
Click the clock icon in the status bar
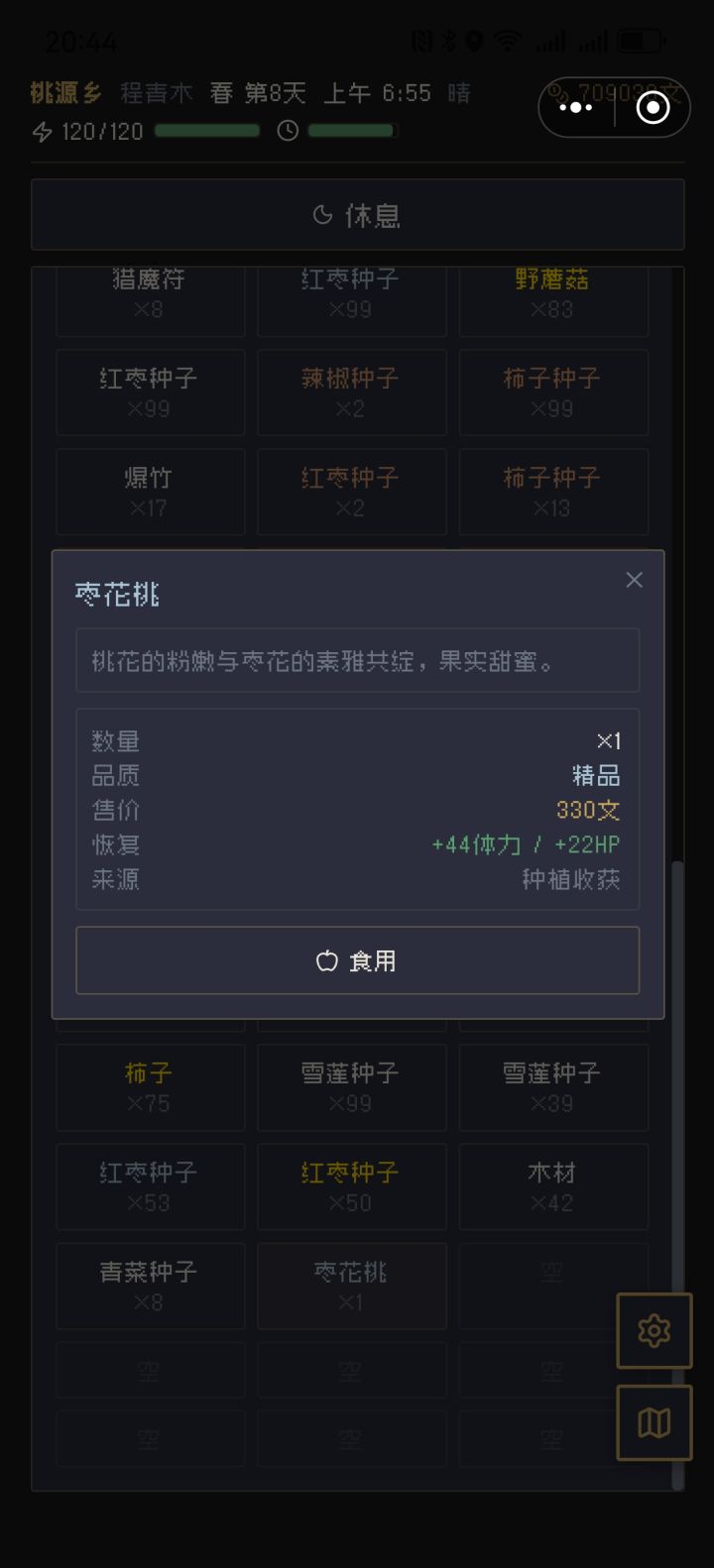287,130
